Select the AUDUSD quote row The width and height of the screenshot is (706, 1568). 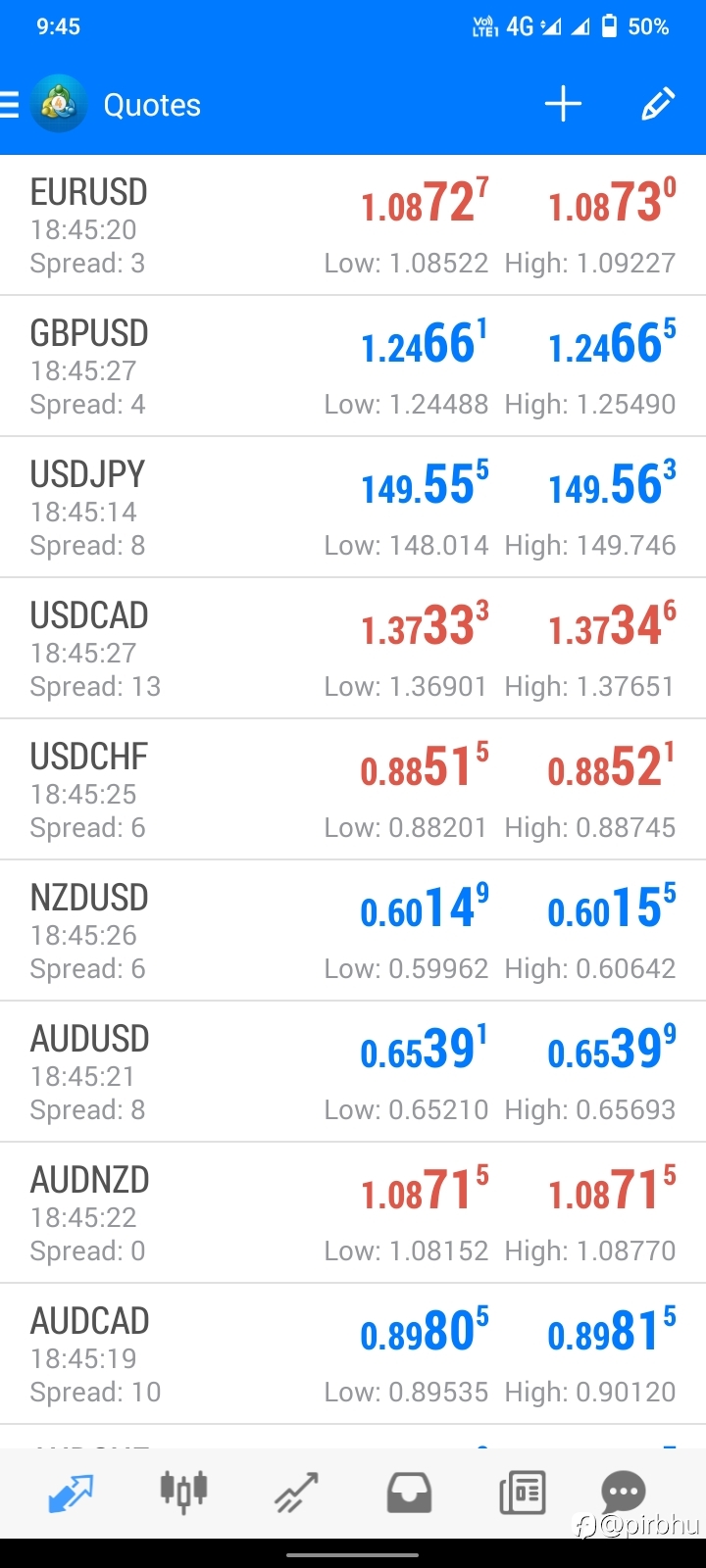pos(353,1071)
